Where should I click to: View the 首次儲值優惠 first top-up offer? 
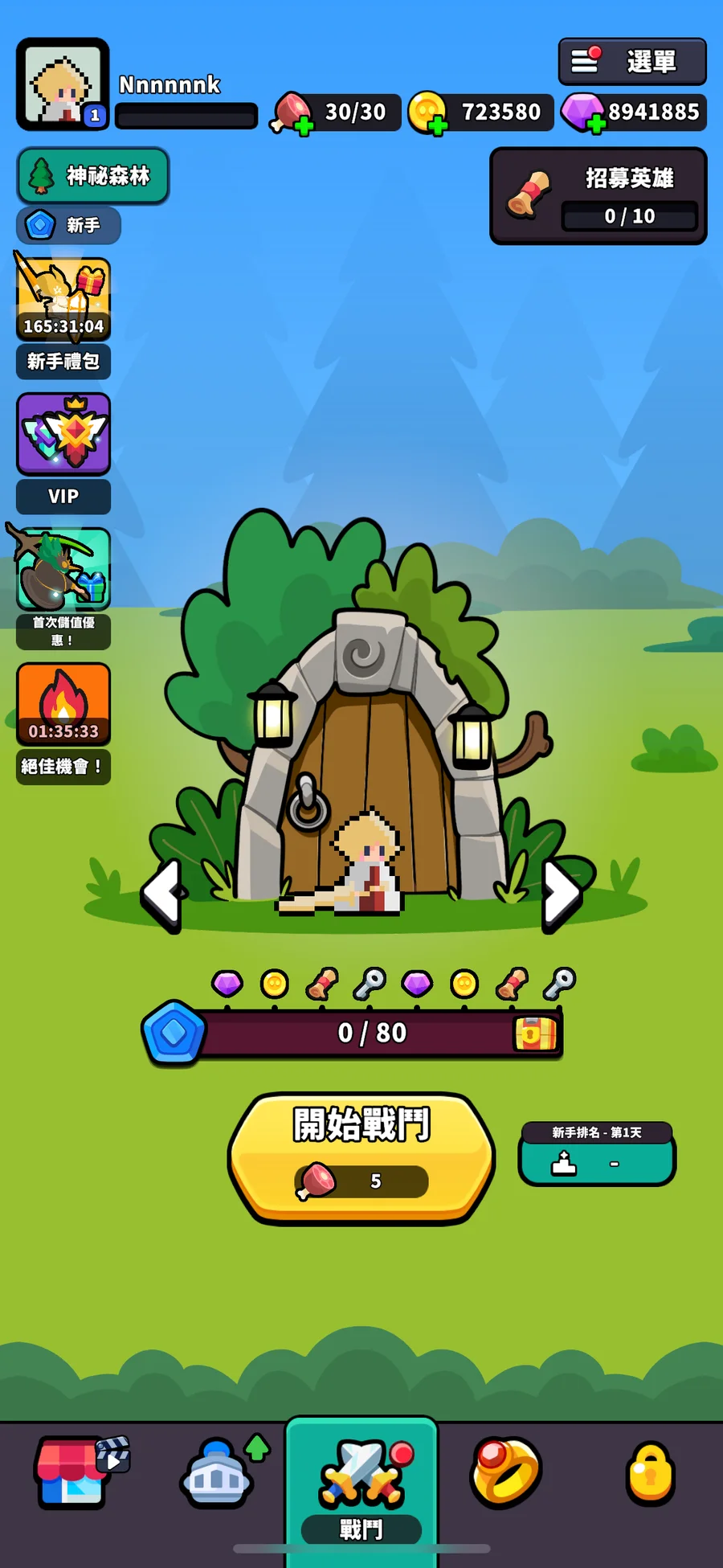coord(63,588)
